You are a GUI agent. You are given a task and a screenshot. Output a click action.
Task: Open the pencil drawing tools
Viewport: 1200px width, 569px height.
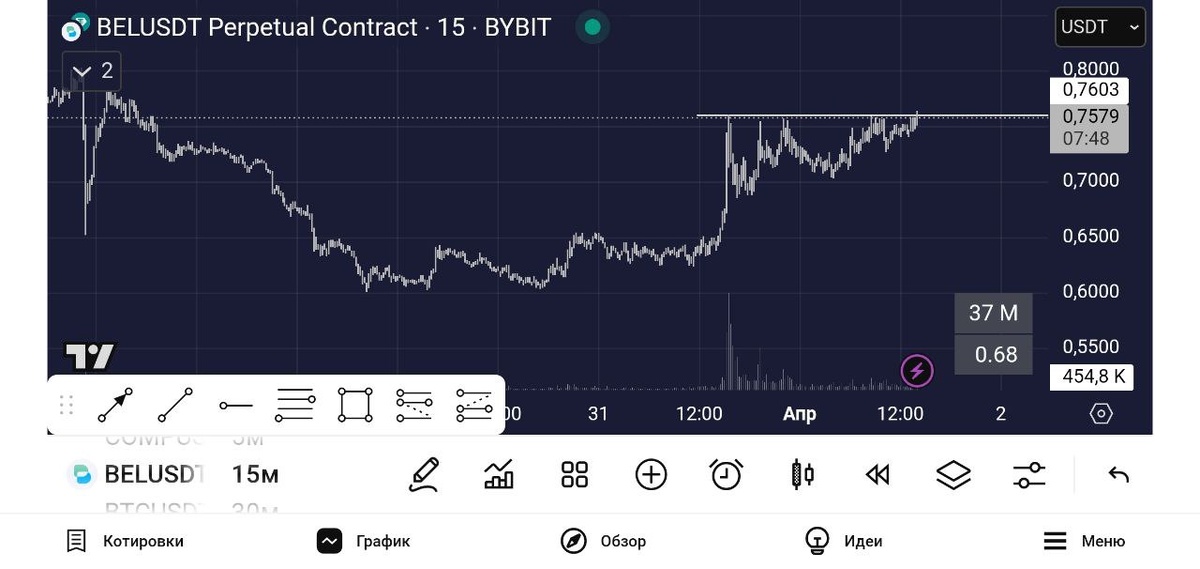(424, 474)
